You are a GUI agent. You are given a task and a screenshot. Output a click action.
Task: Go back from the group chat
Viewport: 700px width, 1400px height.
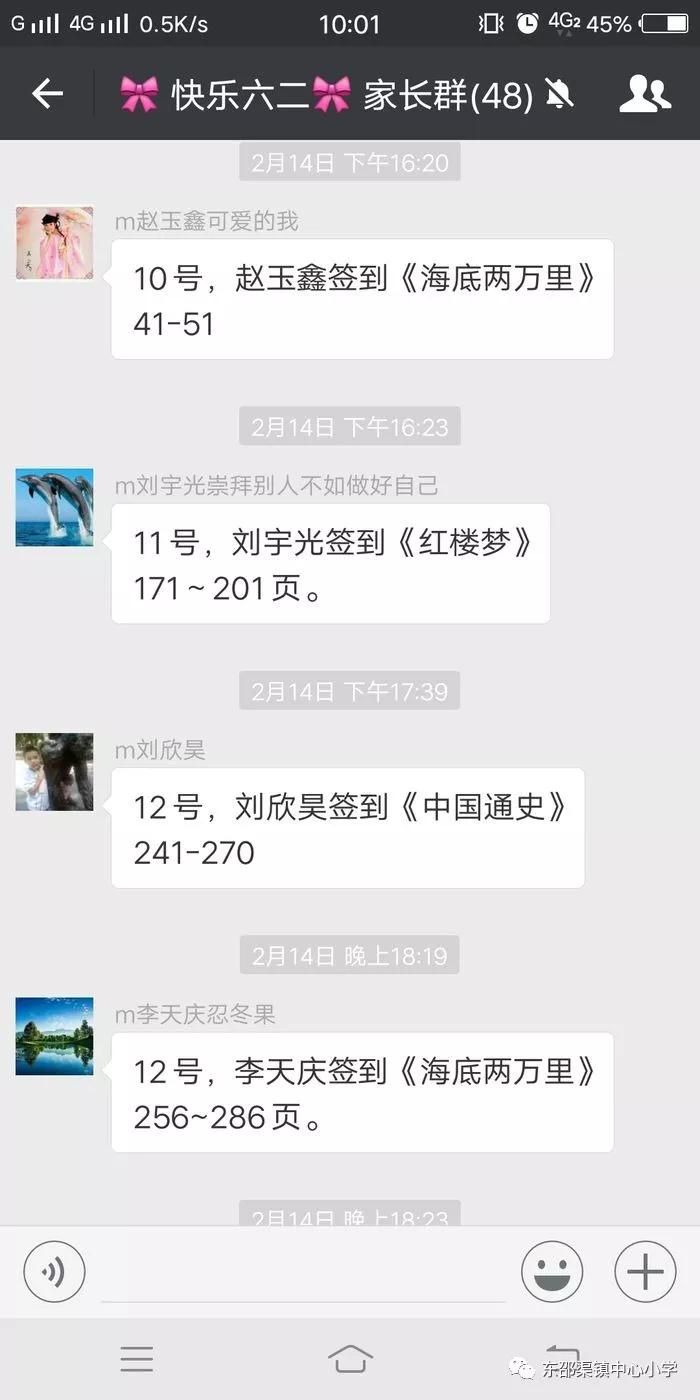47,94
